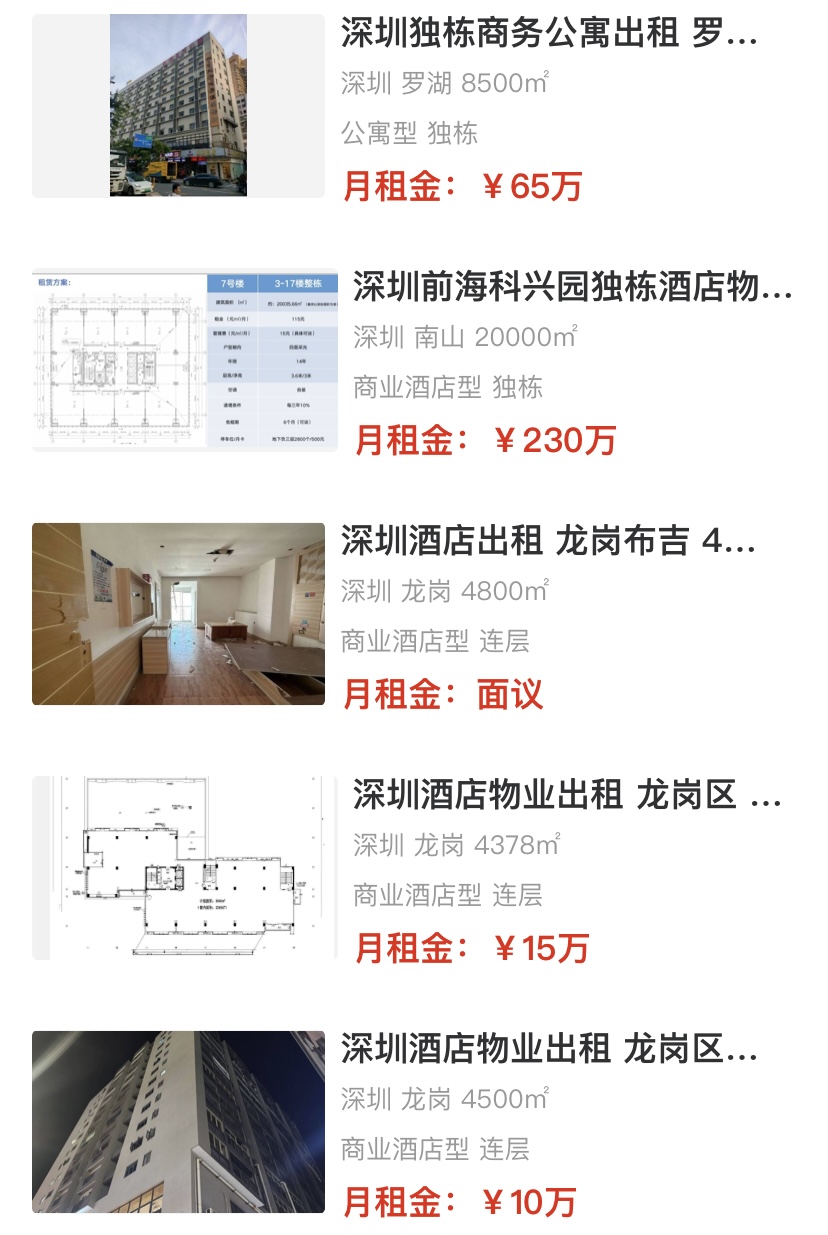Open the 罗湖 独栋商务公寓 ¥65万 listing
This screenshot has height=1235, width=828.
pyautogui.click(x=548, y=35)
